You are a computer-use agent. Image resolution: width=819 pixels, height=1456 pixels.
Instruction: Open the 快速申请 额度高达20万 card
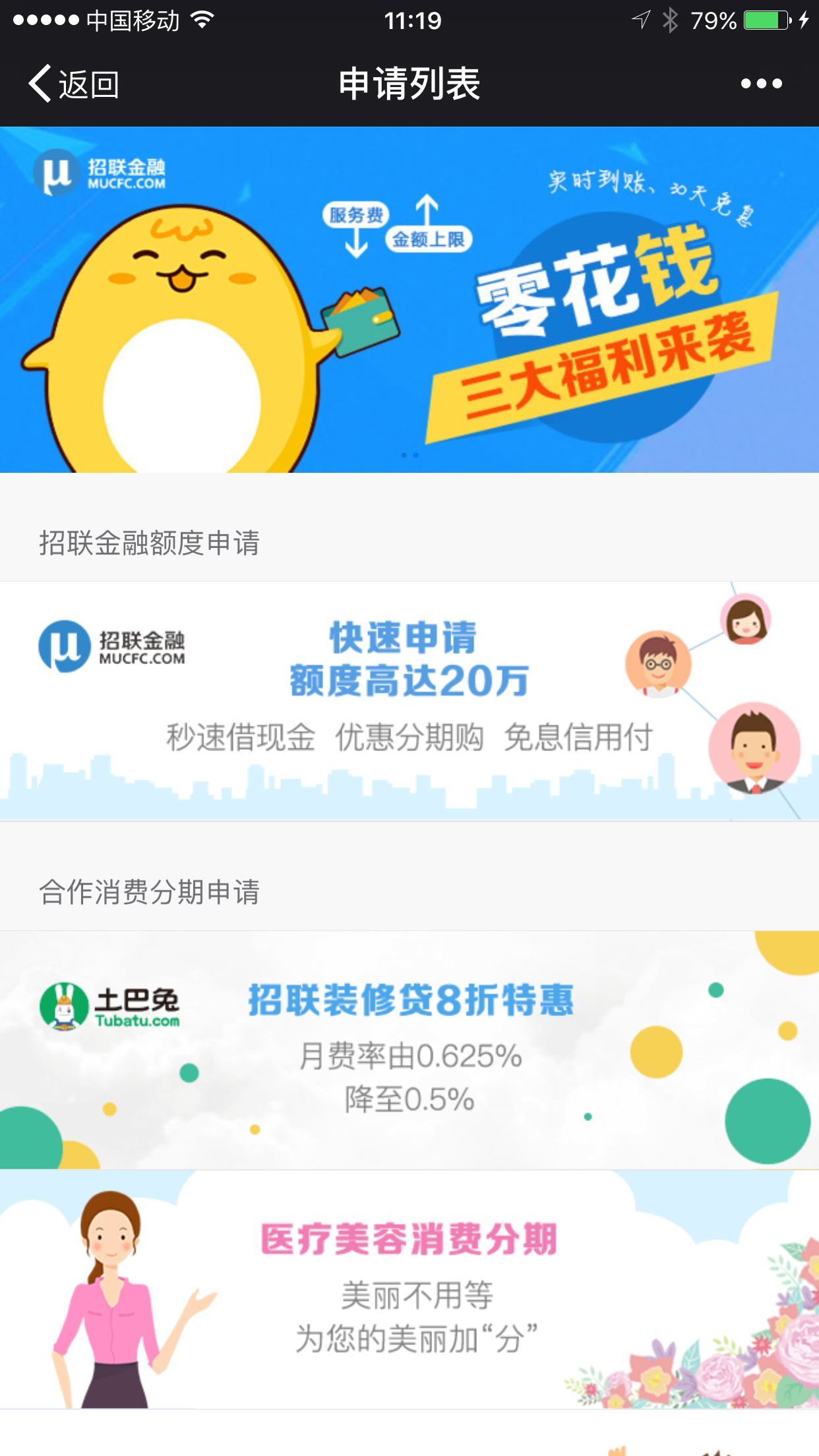tap(409, 700)
